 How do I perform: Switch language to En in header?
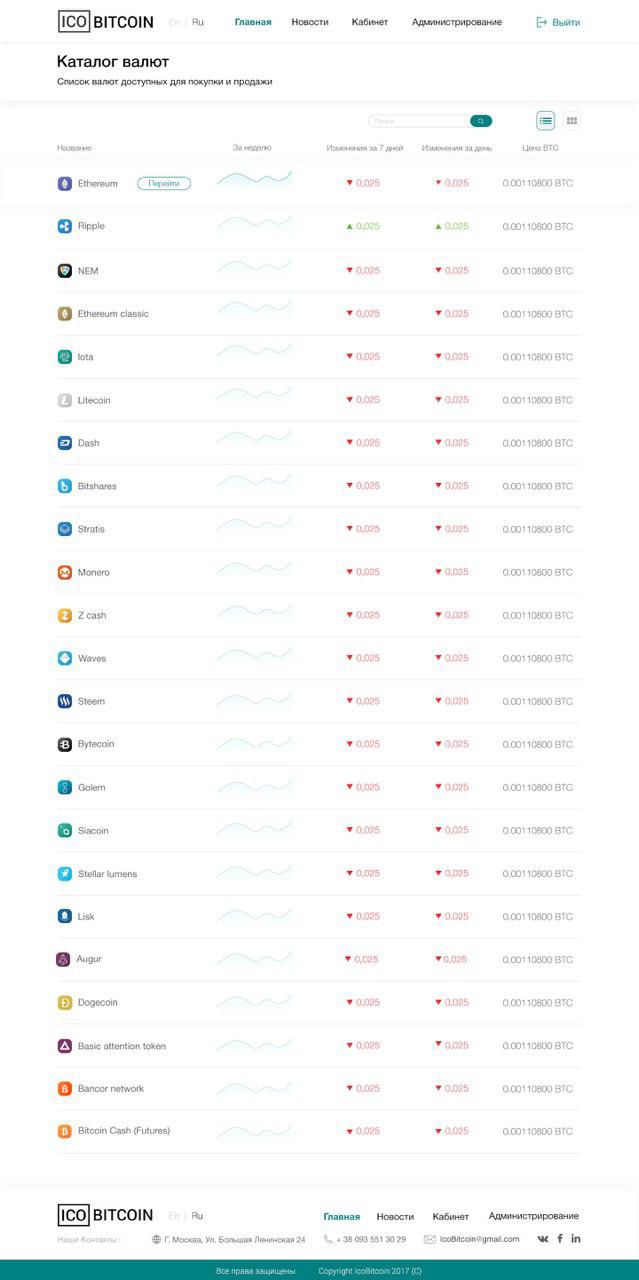click(x=175, y=22)
